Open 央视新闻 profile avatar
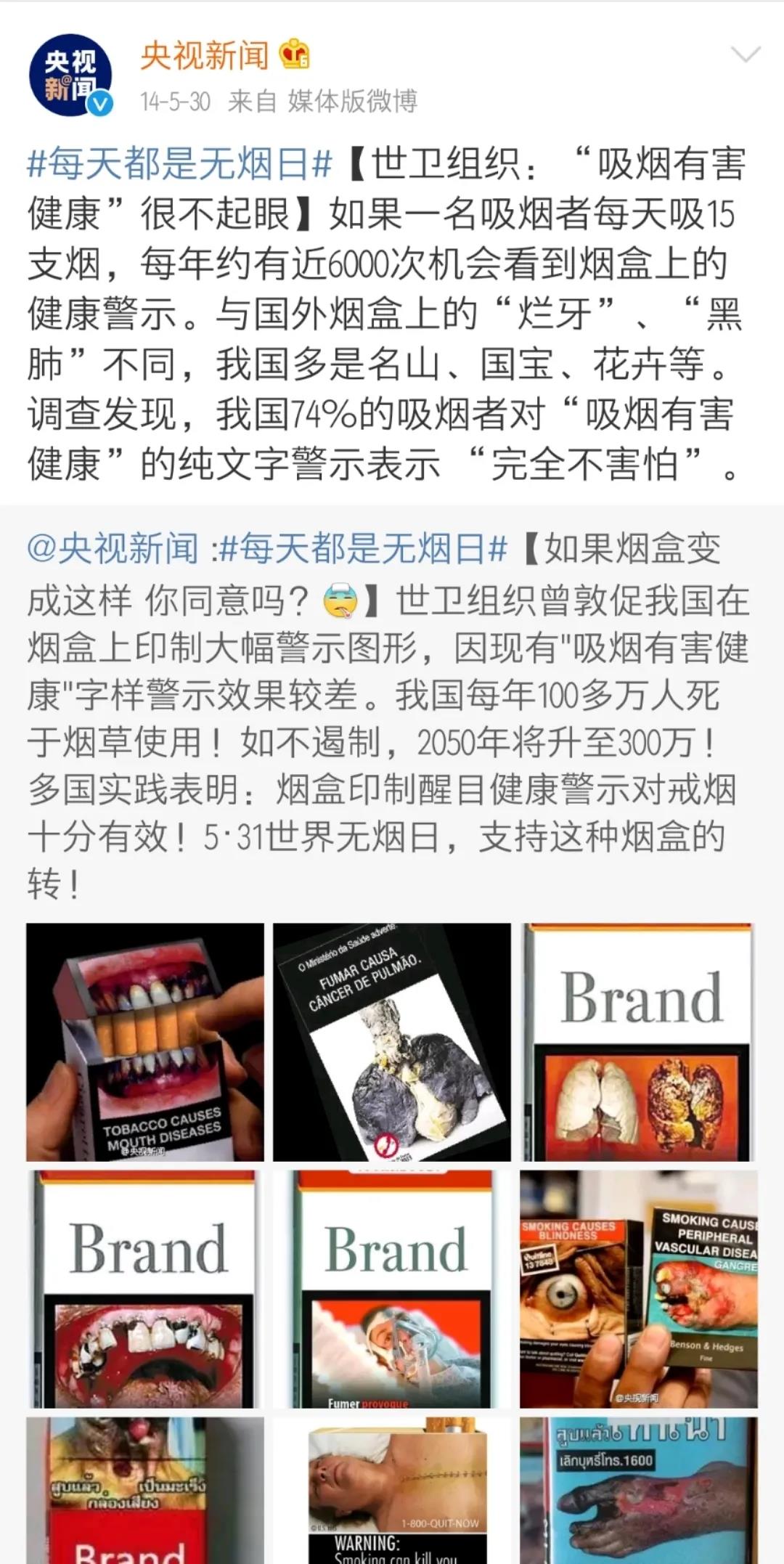The image size is (784, 1564). (x=70, y=76)
